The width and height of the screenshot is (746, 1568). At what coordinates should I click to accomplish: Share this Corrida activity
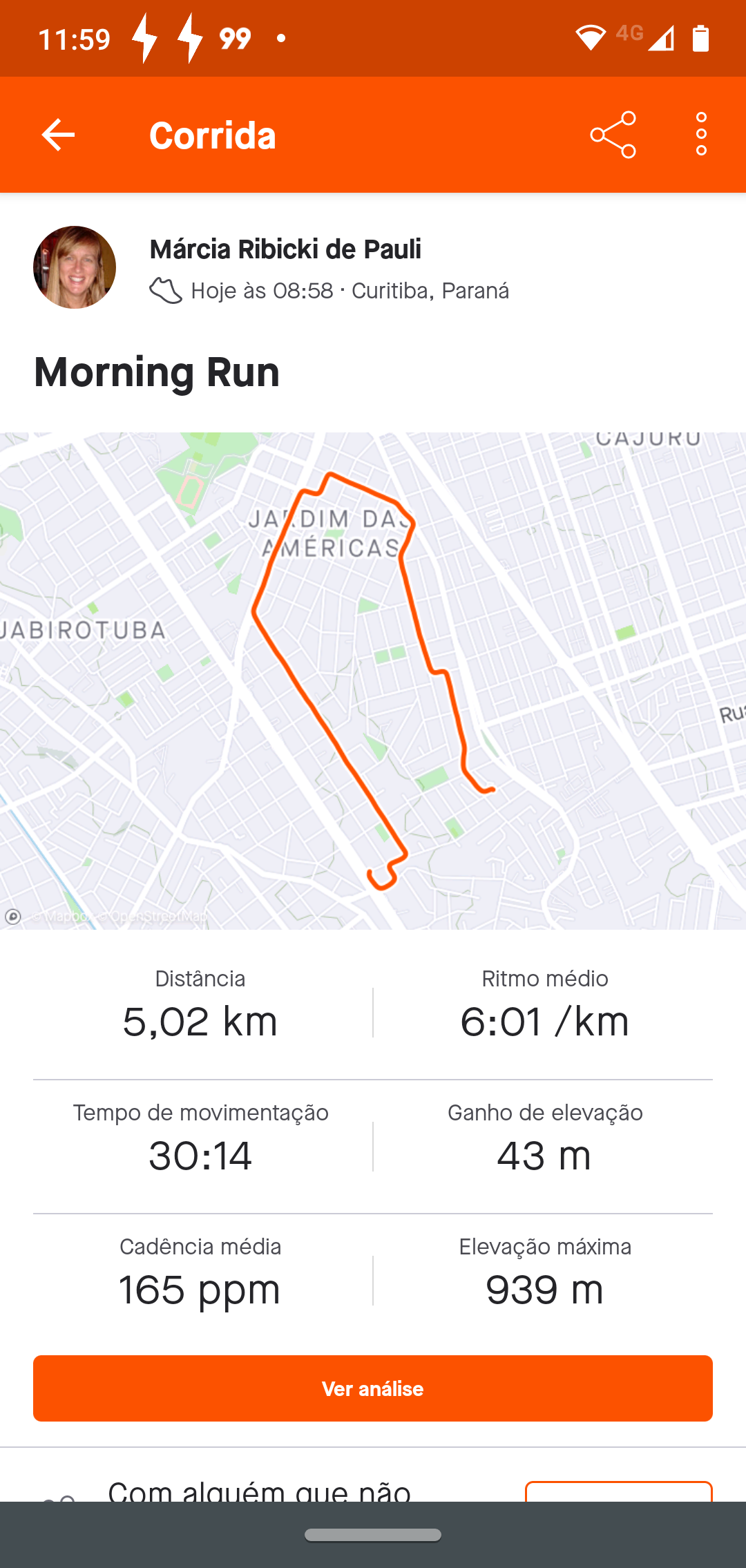click(613, 135)
